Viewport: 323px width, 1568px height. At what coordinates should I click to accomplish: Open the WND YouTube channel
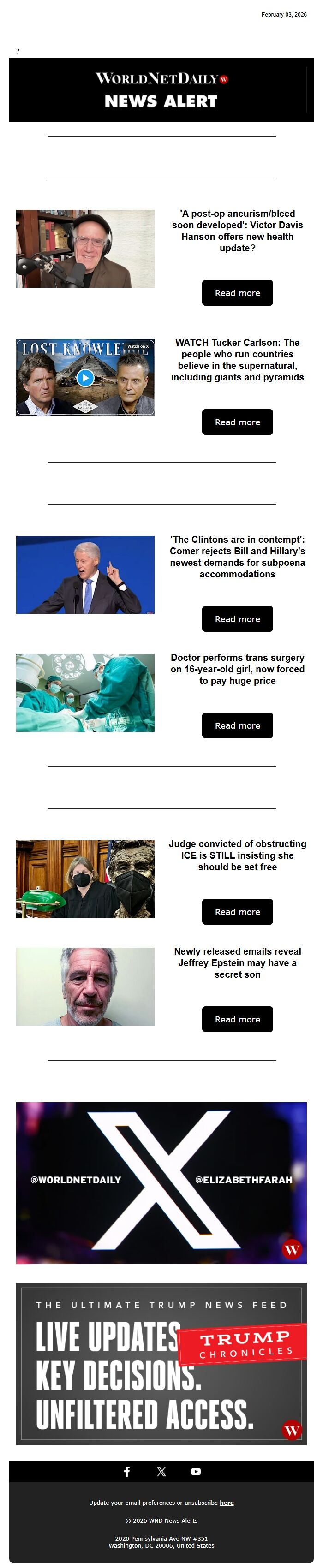(x=196, y=1471)
